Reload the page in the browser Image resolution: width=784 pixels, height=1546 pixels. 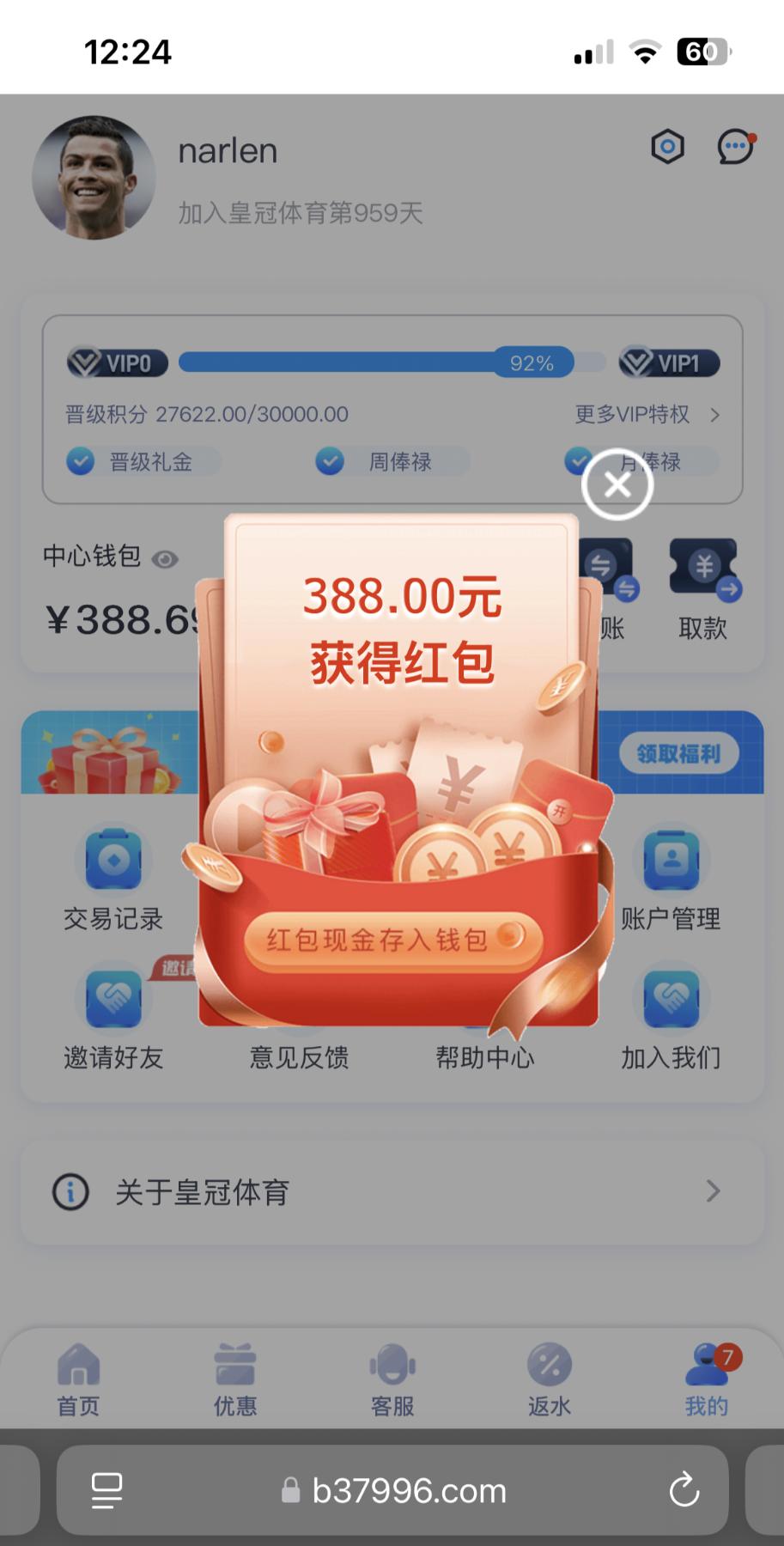tap(684, 1490)
